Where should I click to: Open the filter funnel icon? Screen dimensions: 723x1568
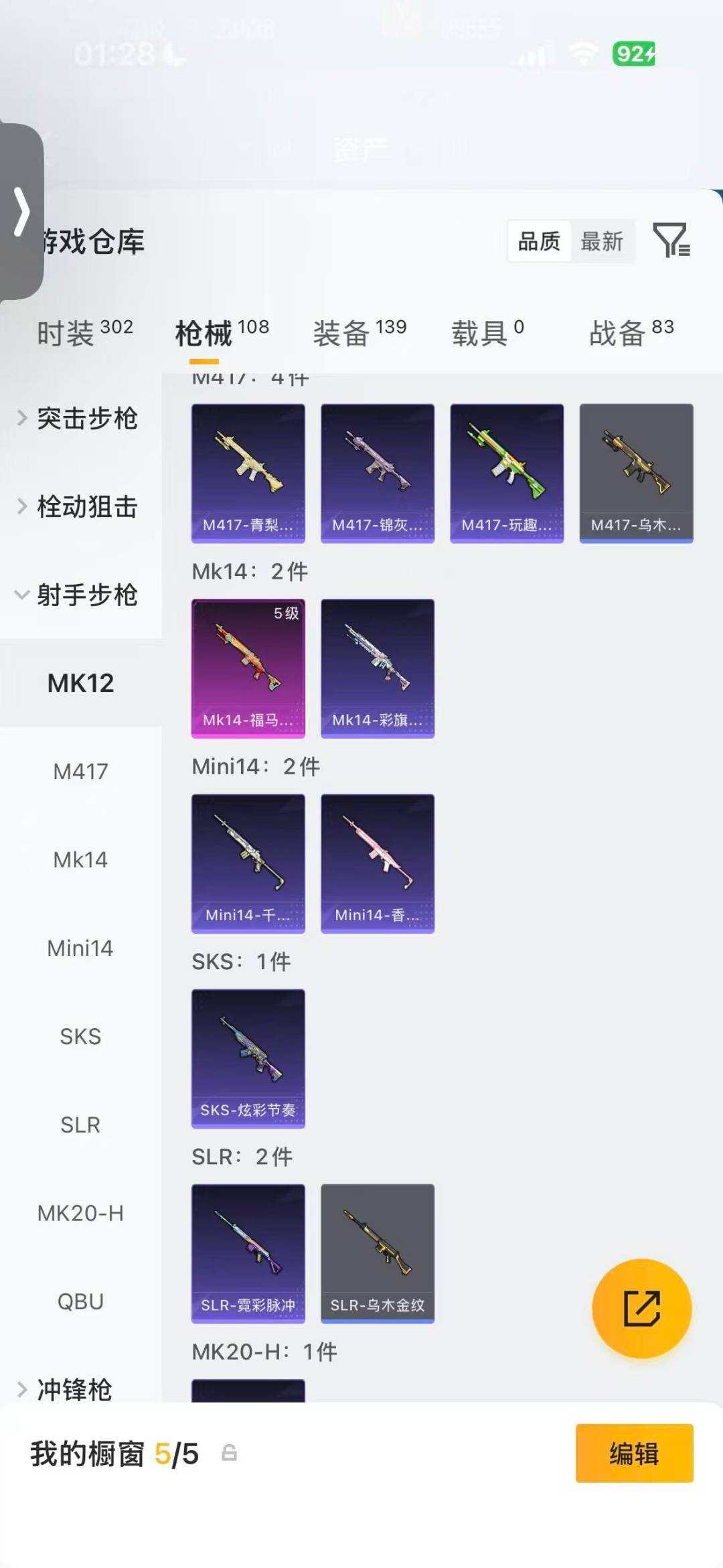pos(671,240)
